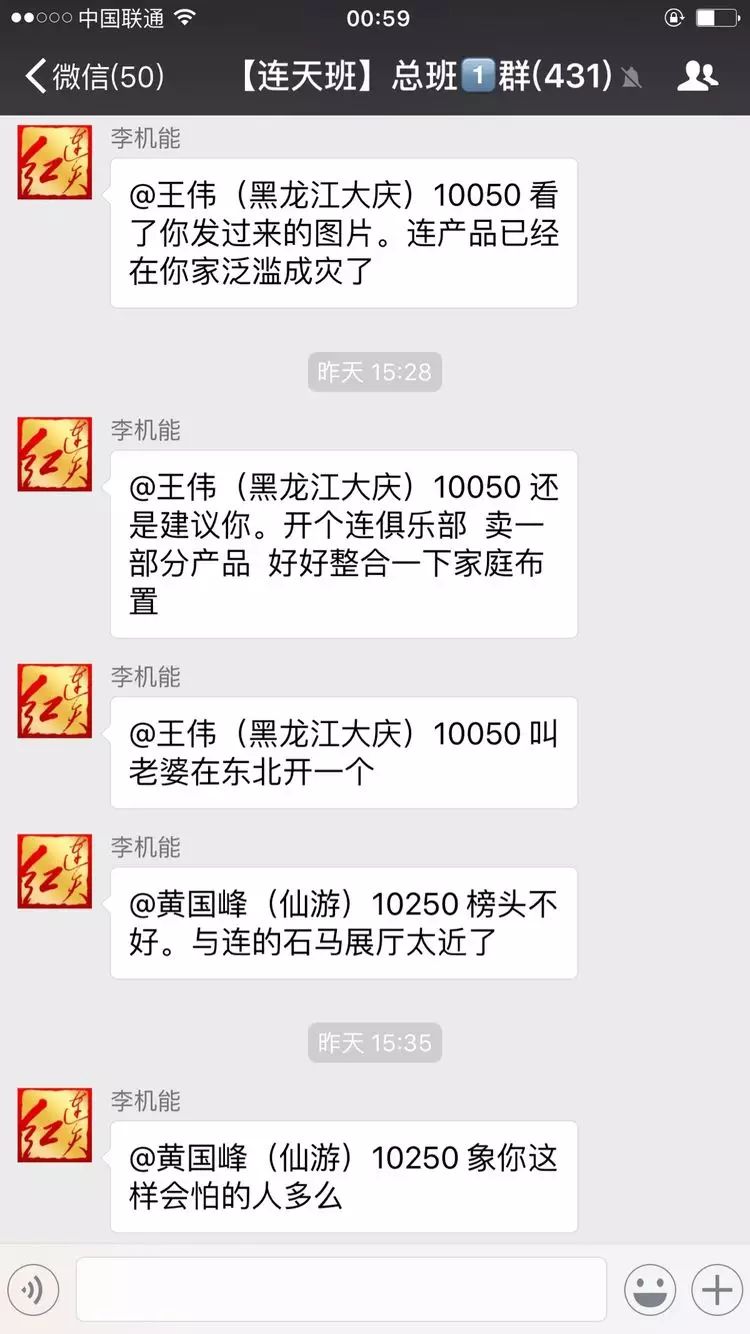Open the emoji sticker panel

pos(650,1290)
